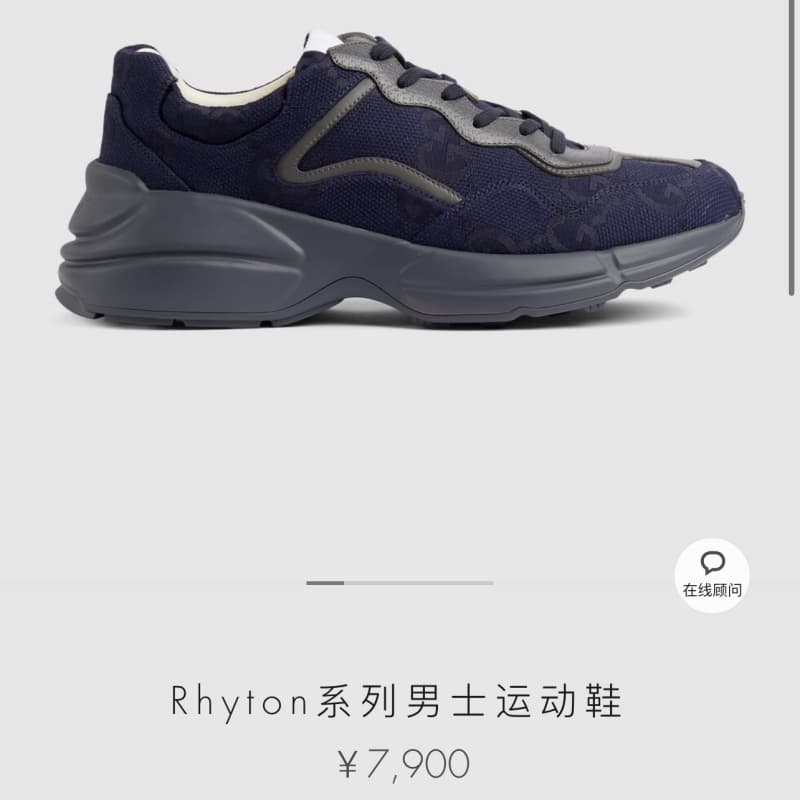This screenshot has height=800, width=800.
Task: Open the 在线顾问 online advisor chat
Action: tap(712, 574)
